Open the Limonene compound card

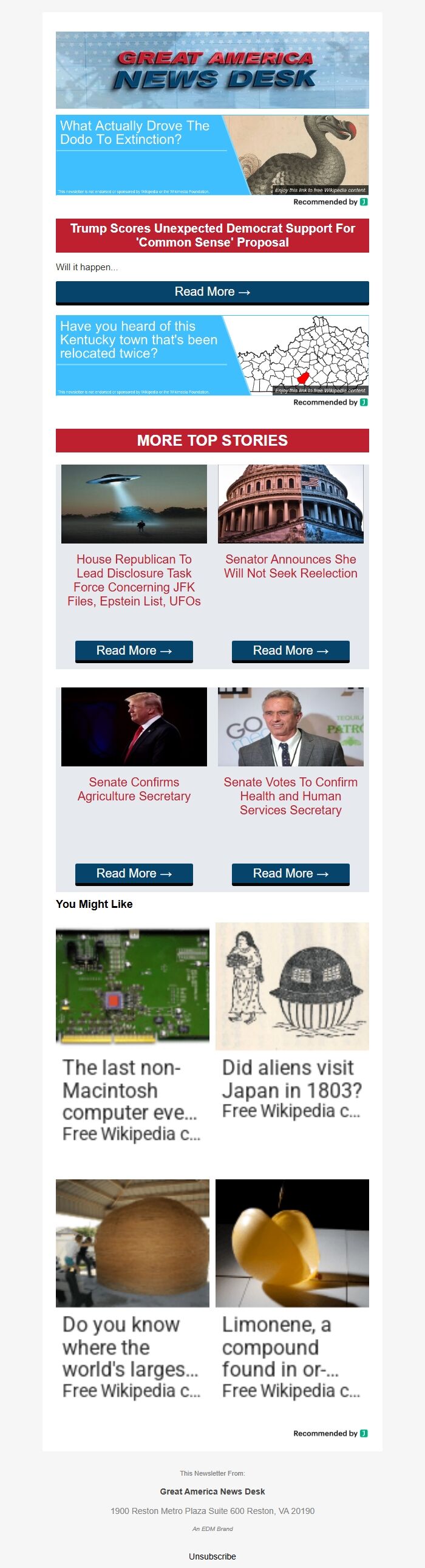[x=291, y=1290]
